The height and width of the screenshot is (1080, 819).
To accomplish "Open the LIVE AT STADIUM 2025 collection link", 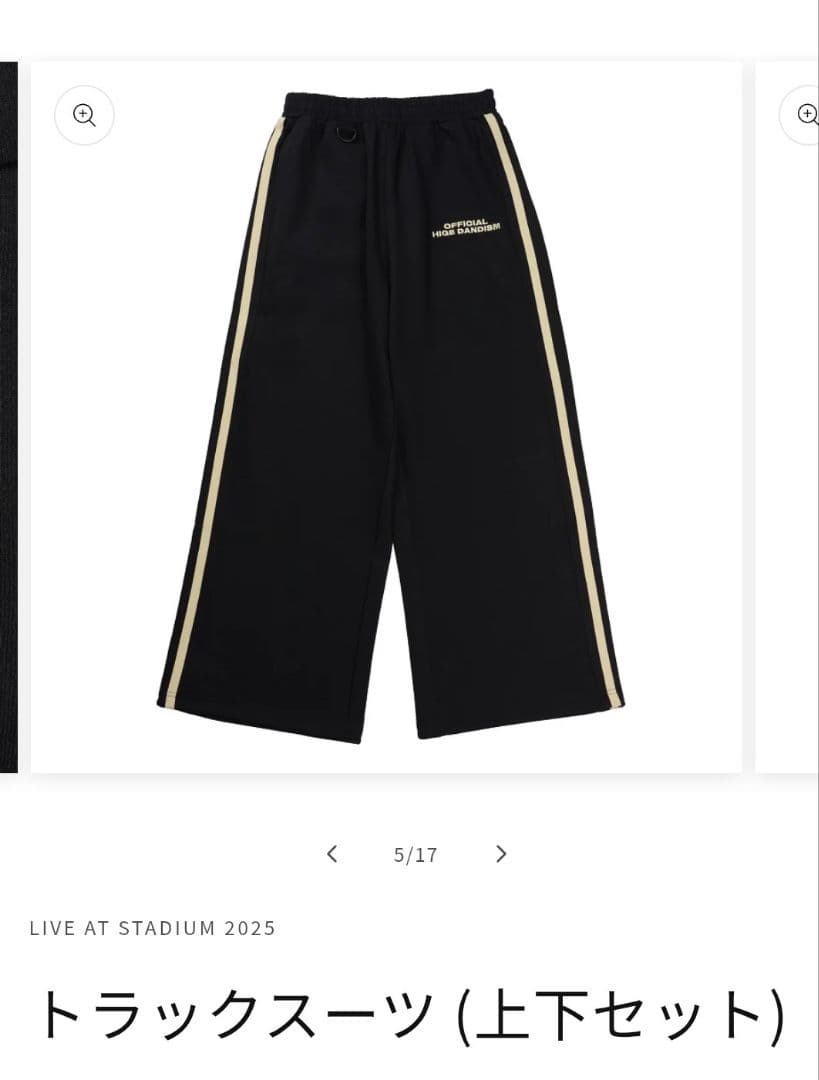I will coord(153,928).
